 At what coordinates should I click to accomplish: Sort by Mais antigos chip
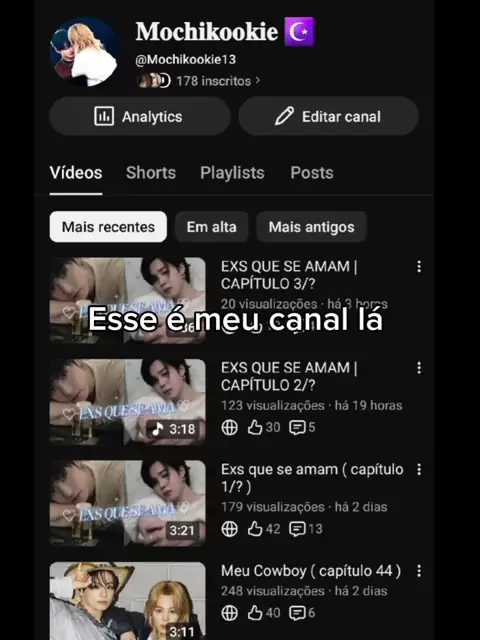point(311,227)
